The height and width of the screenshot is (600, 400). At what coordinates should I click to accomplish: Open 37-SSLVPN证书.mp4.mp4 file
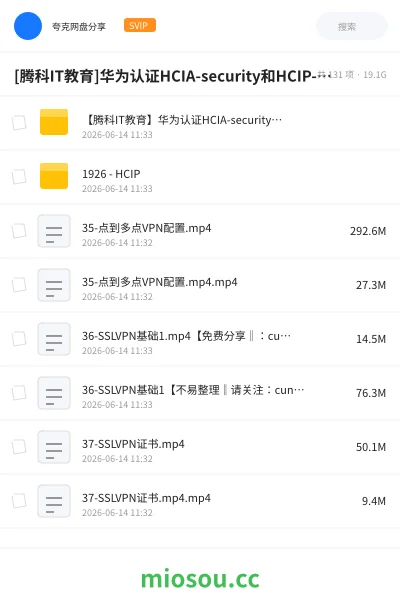200,500
